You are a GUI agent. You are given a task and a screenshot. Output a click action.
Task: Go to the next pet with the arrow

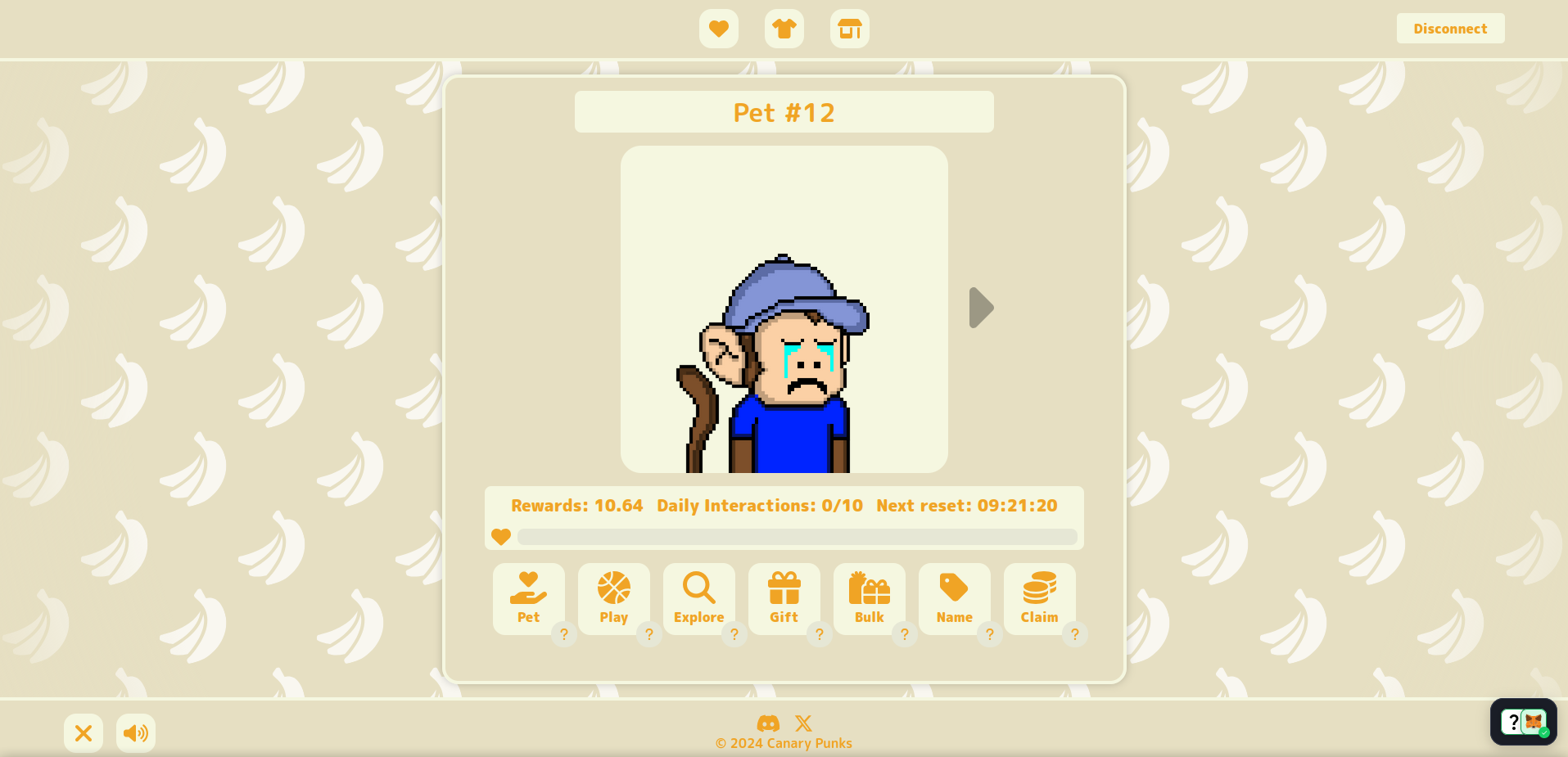(980, 308)
